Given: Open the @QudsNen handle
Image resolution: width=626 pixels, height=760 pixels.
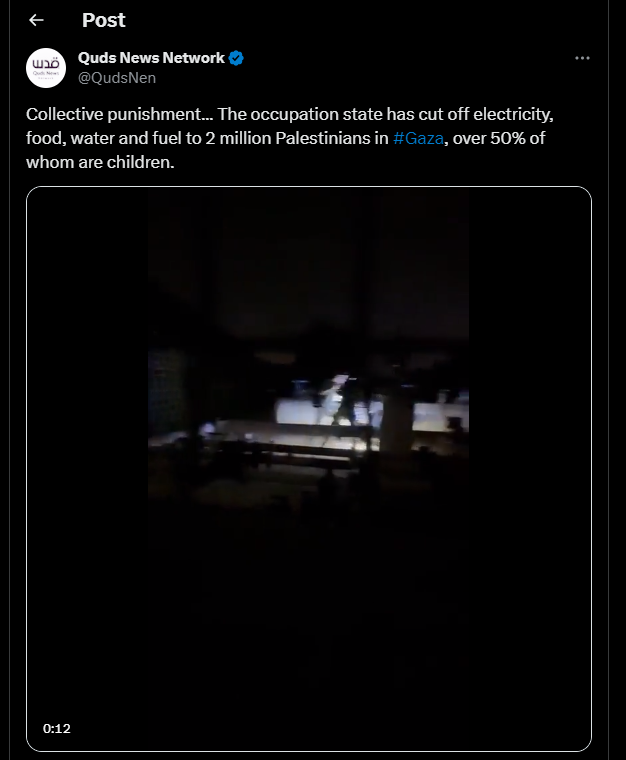Looking at the screenshot, I should coord(116,77).
